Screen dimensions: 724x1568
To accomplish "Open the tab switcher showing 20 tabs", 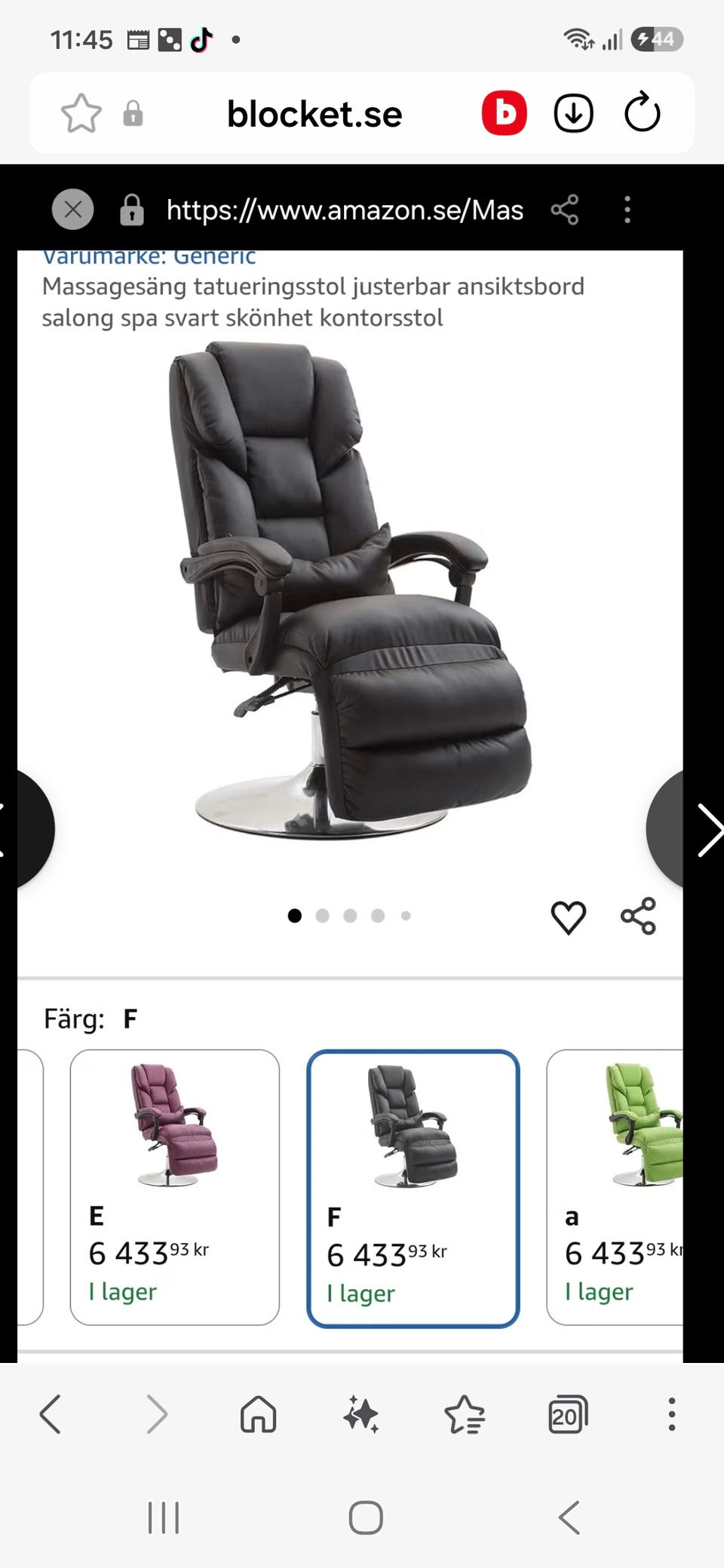I will click(567, 1414).
